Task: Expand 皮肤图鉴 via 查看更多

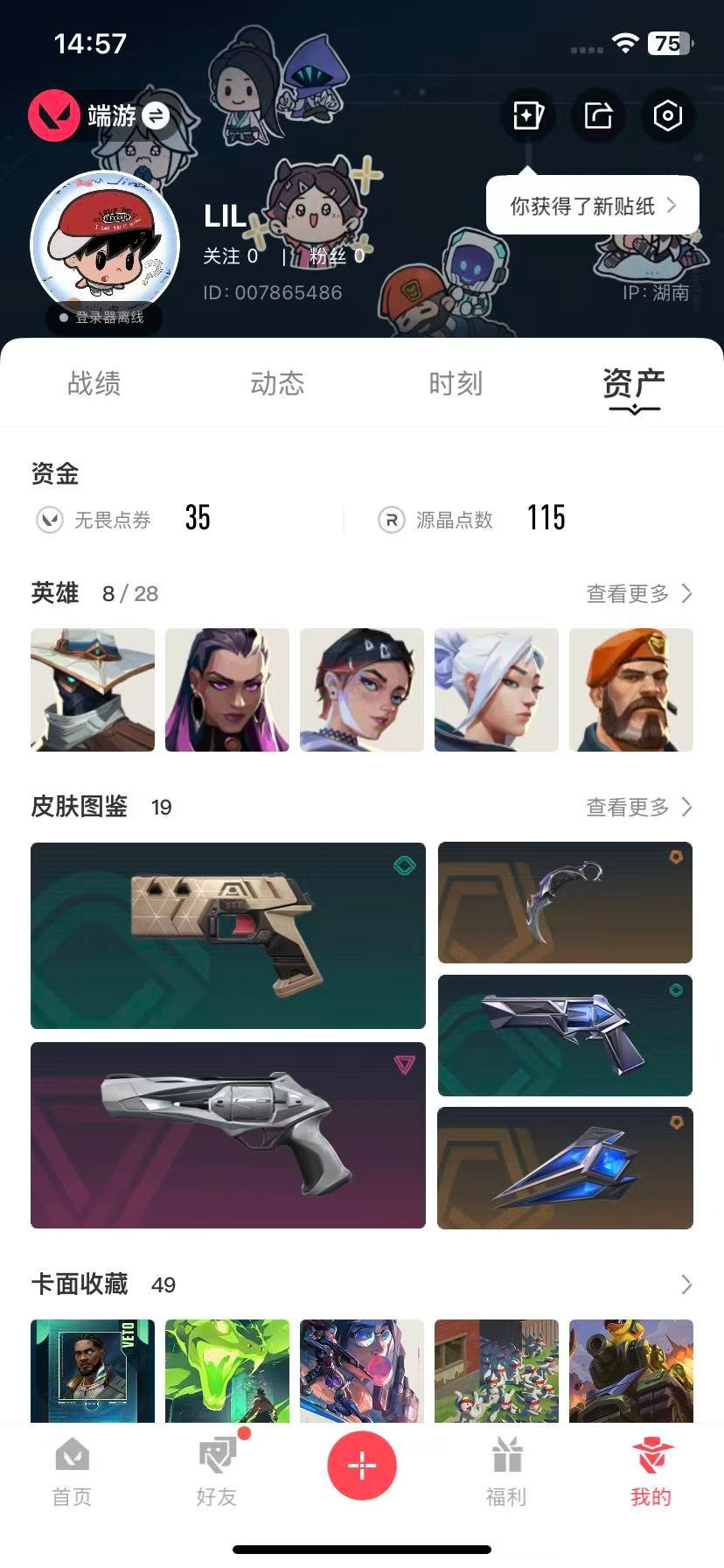Action: 637,808
